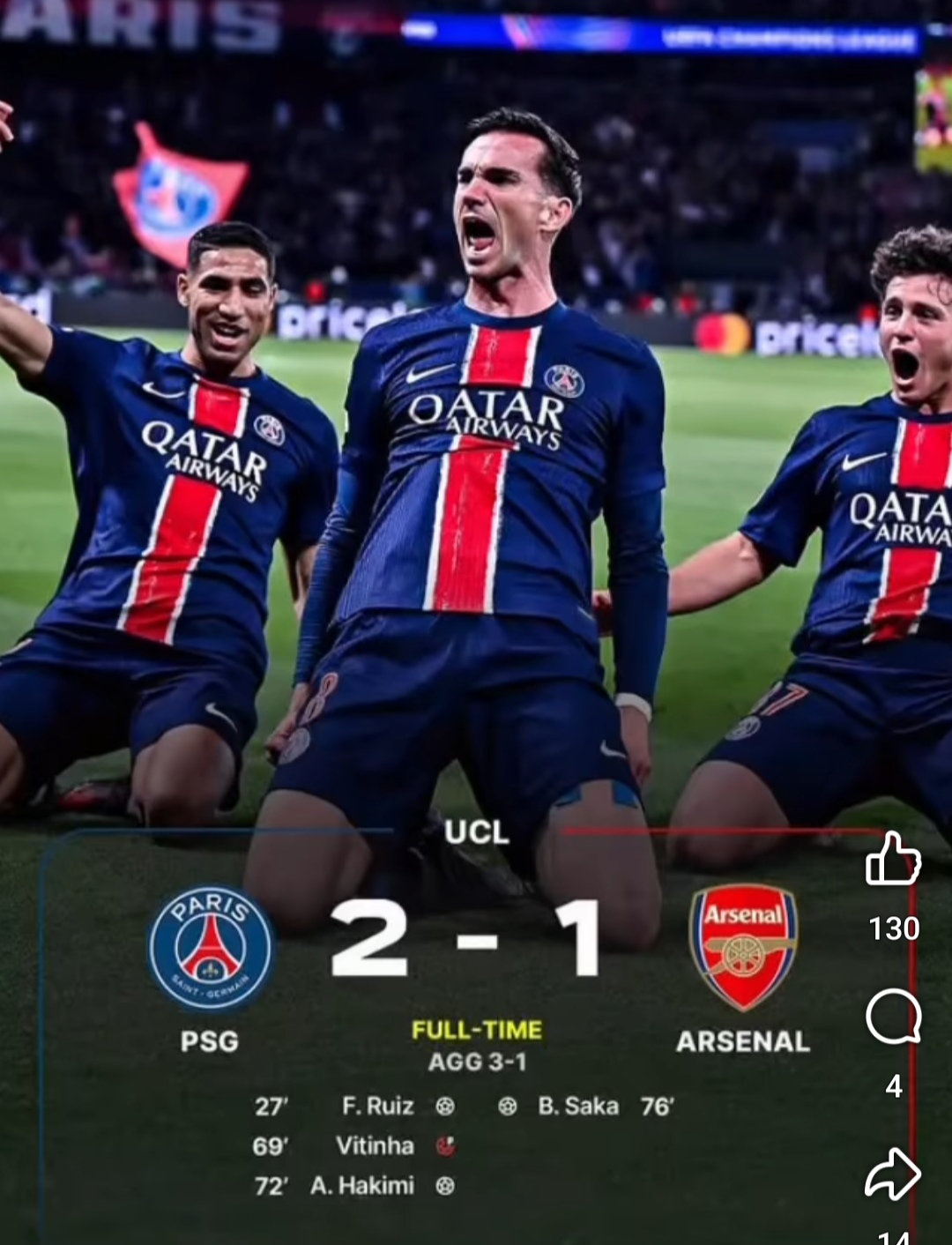The width and height of the screenshot is (952, 1245).
Task: Open the comments on this reel
Action: tap(893, 1017)
